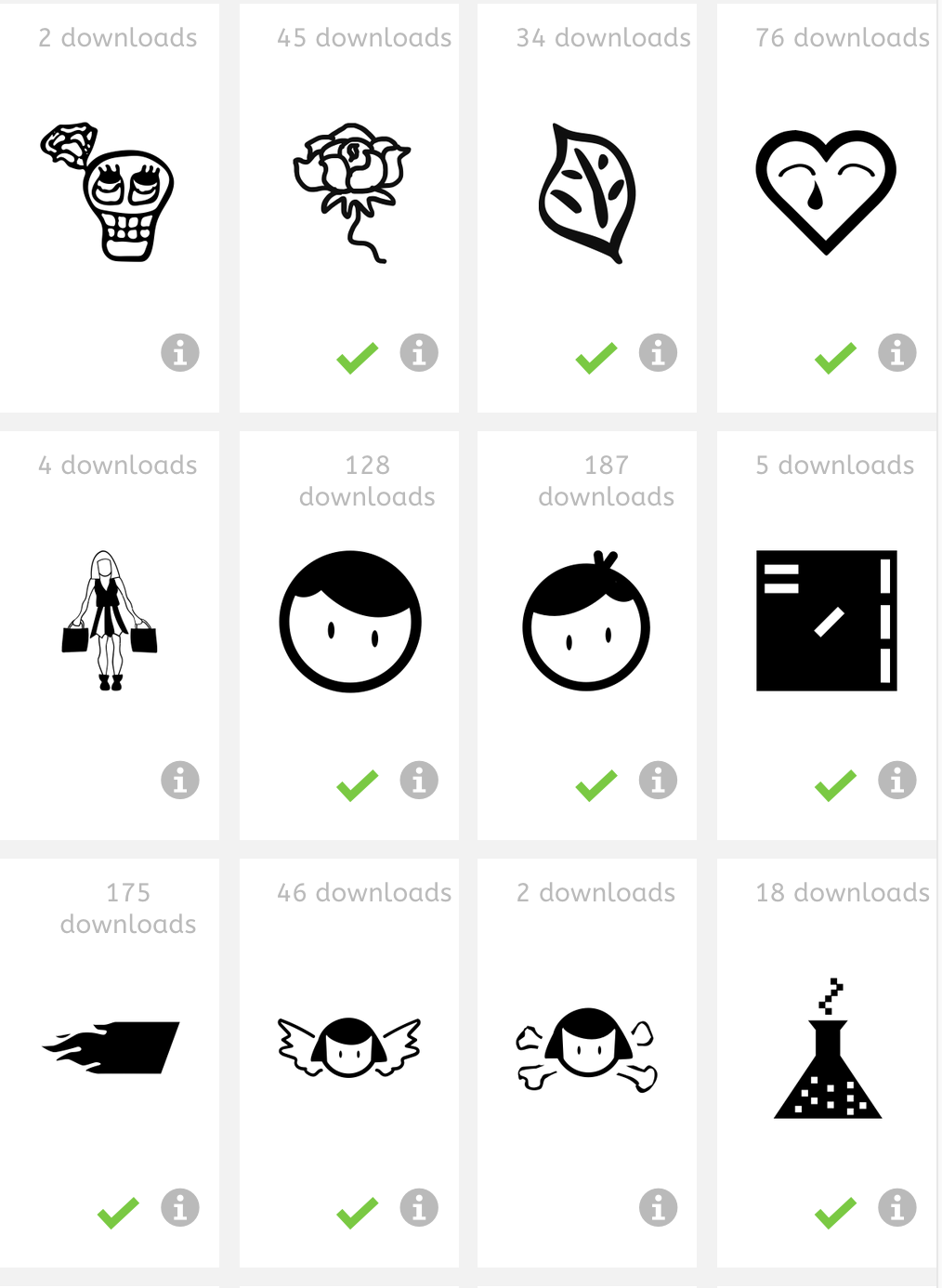Show info for the skull with rose icon

coord(180,353)
